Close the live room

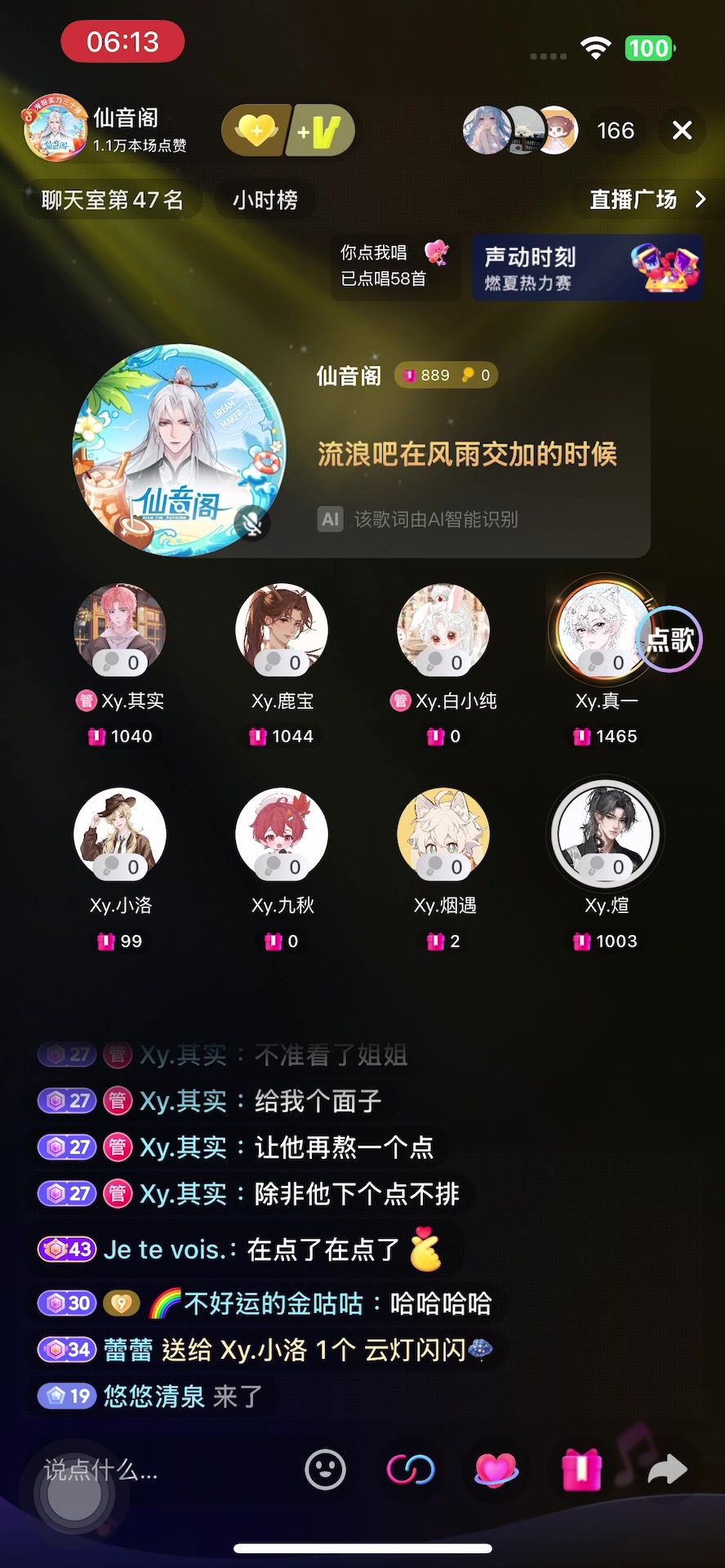click(682, 131)
